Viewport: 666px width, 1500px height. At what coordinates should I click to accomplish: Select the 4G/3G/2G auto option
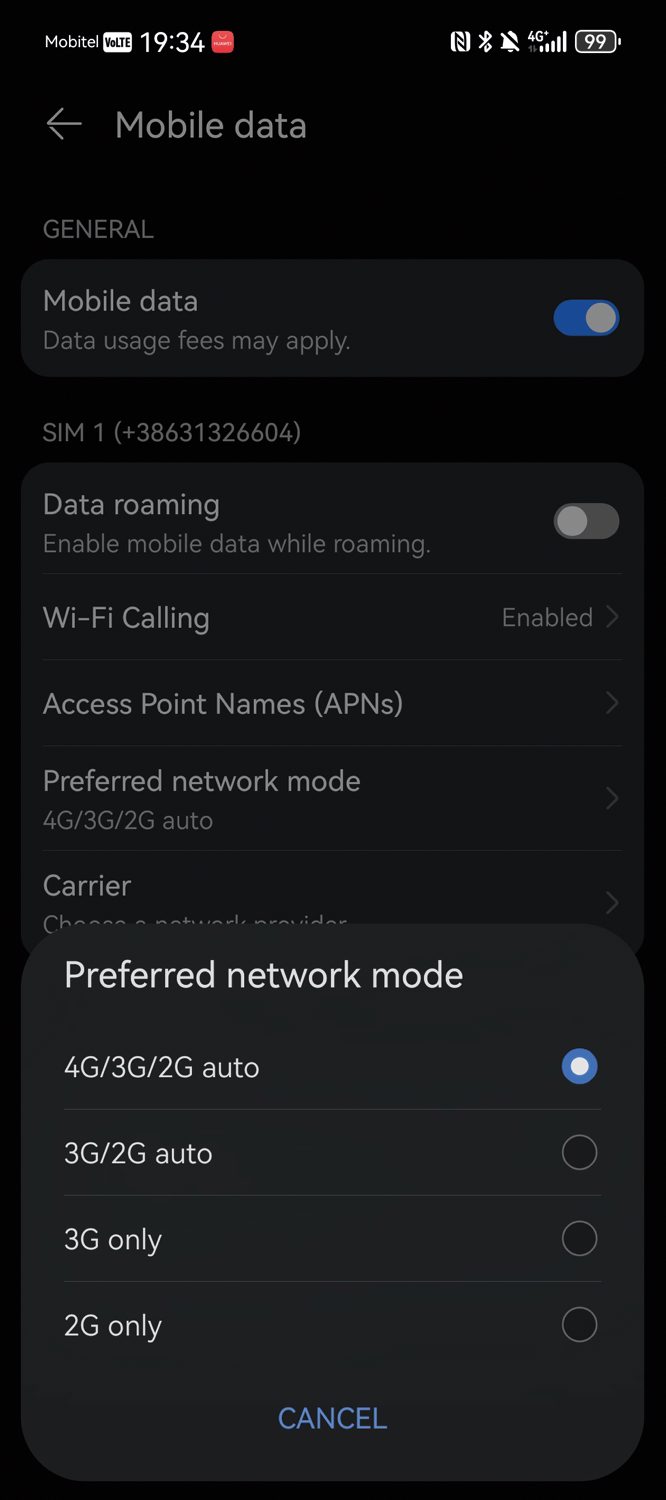332,1067
